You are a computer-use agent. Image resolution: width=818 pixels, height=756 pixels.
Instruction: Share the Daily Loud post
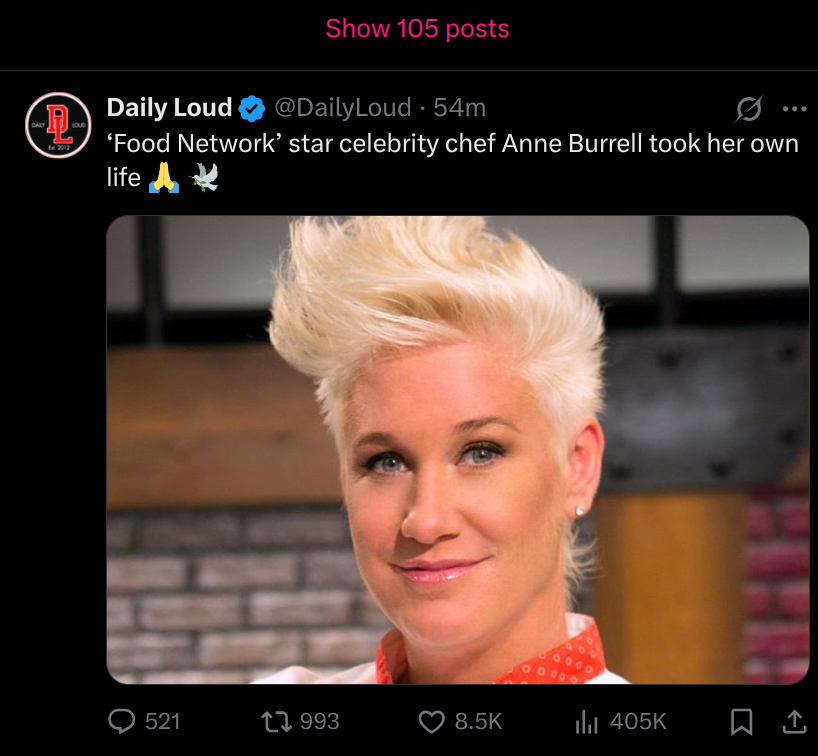pos(794,721)
